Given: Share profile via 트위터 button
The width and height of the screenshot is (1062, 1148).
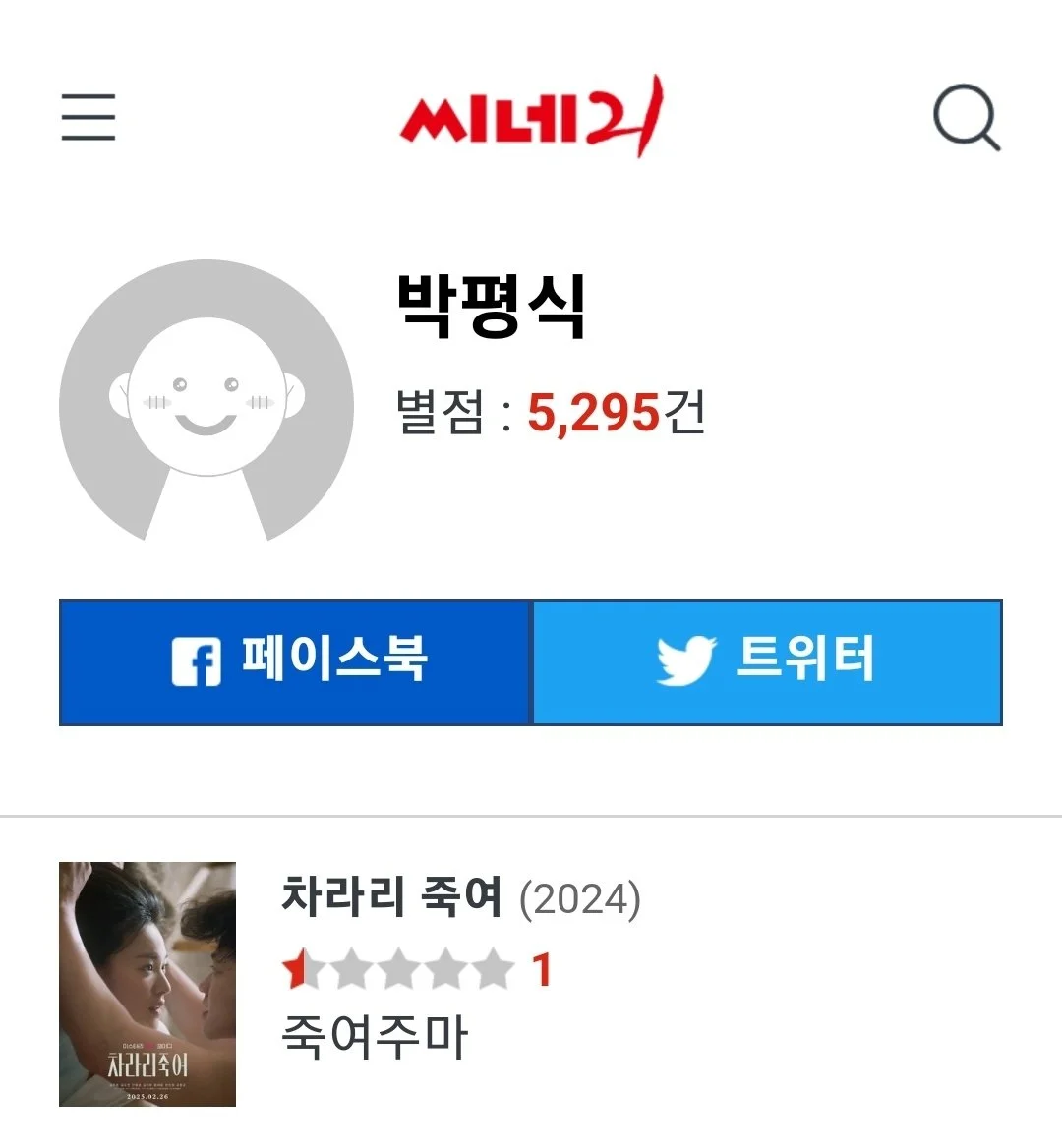Looking at the screenshot, I should coord(768,662).
